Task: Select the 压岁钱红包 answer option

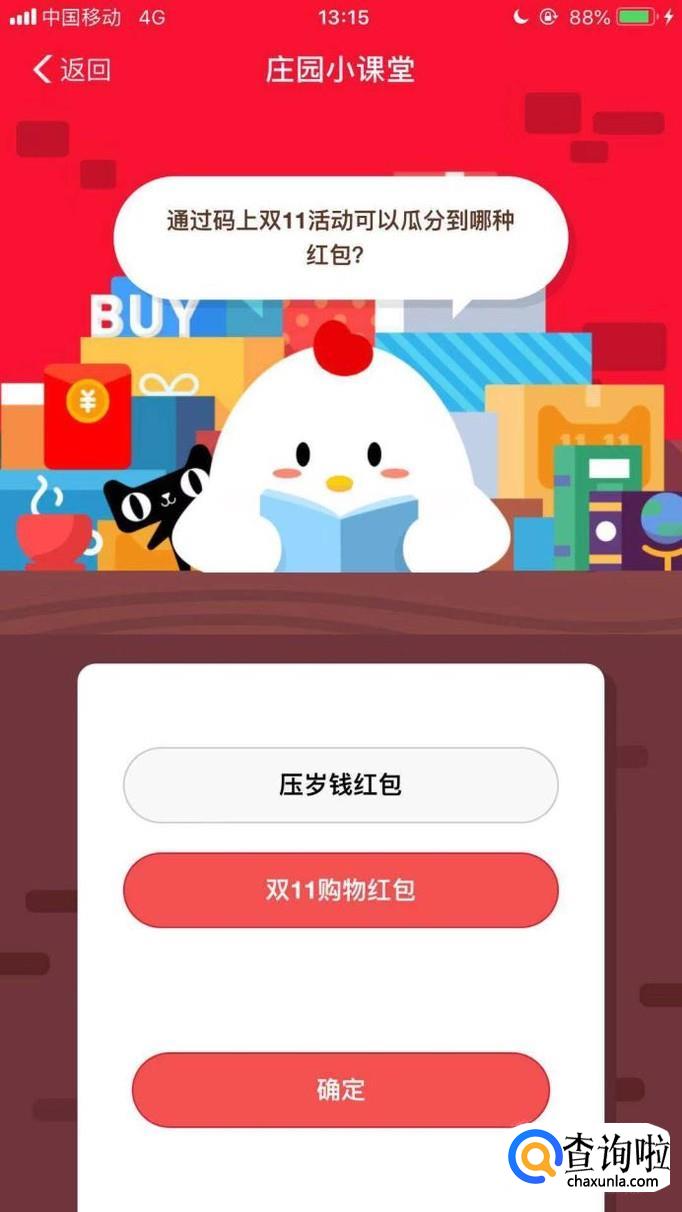Action: click(x=340, y=785)
